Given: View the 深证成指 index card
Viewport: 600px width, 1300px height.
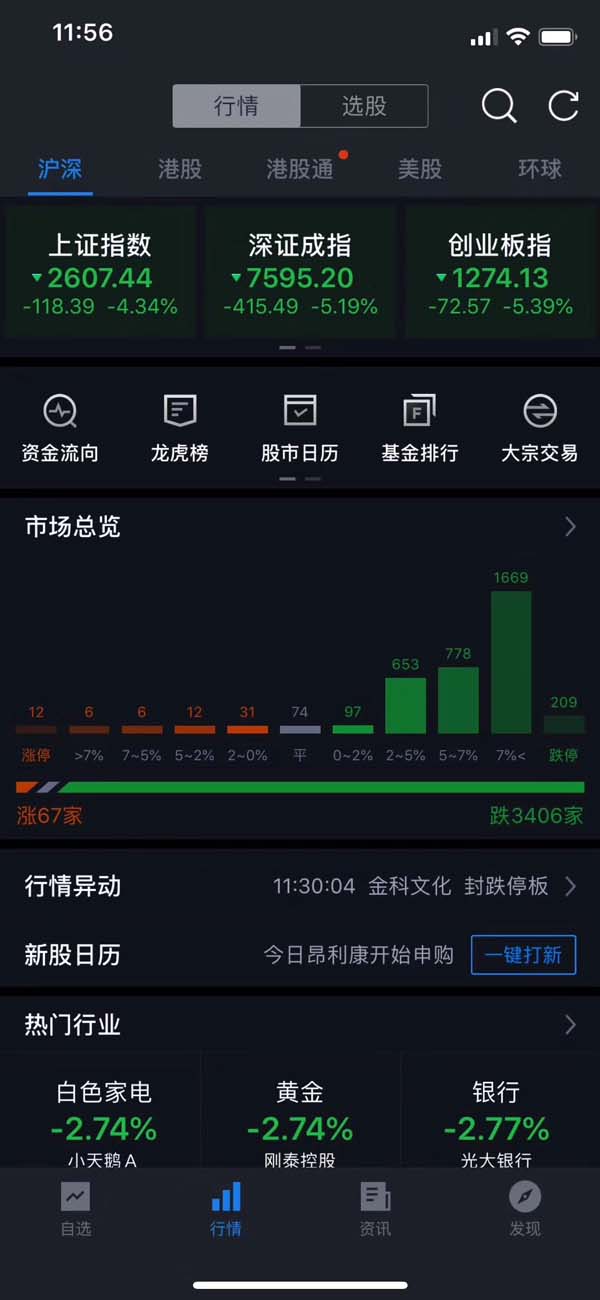Looking at the screenshot, I should (x=300, y=273).
